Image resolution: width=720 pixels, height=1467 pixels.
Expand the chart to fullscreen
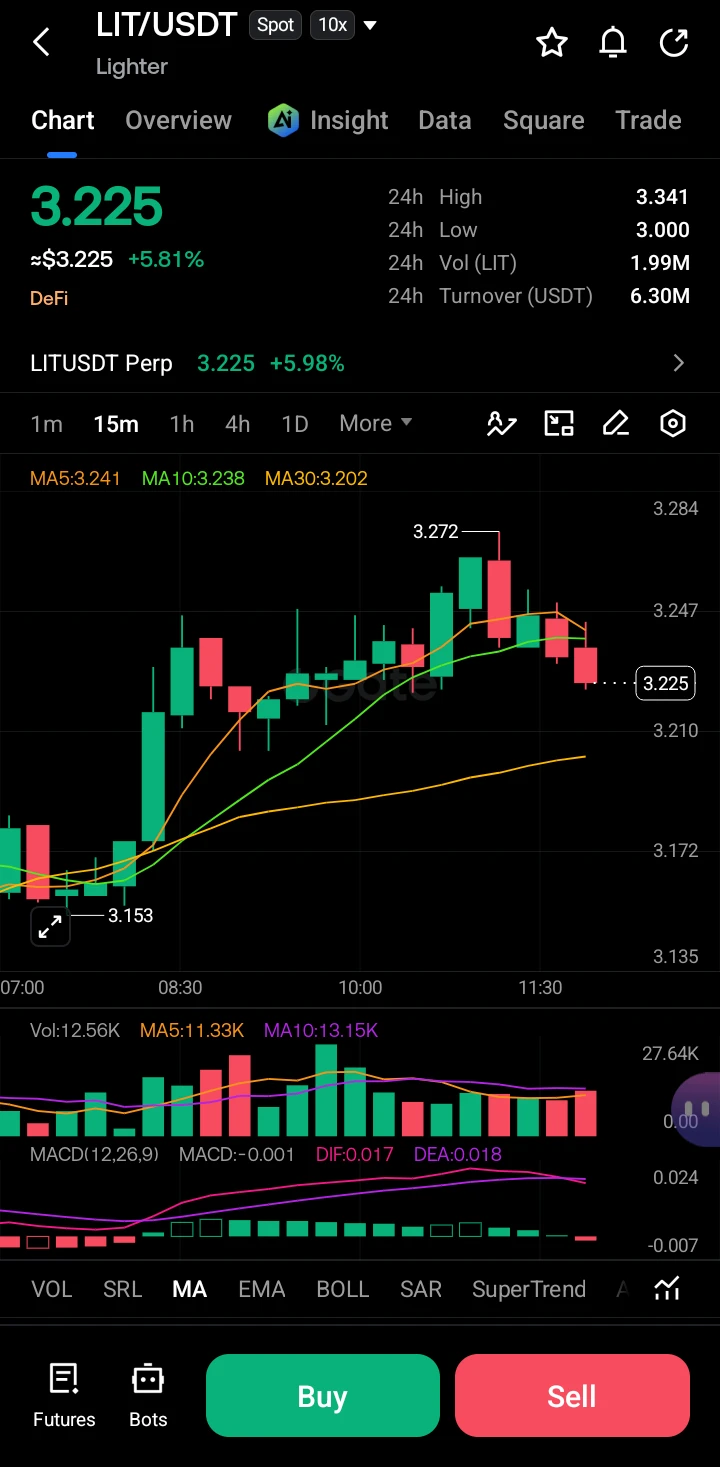tap(50, 927)
